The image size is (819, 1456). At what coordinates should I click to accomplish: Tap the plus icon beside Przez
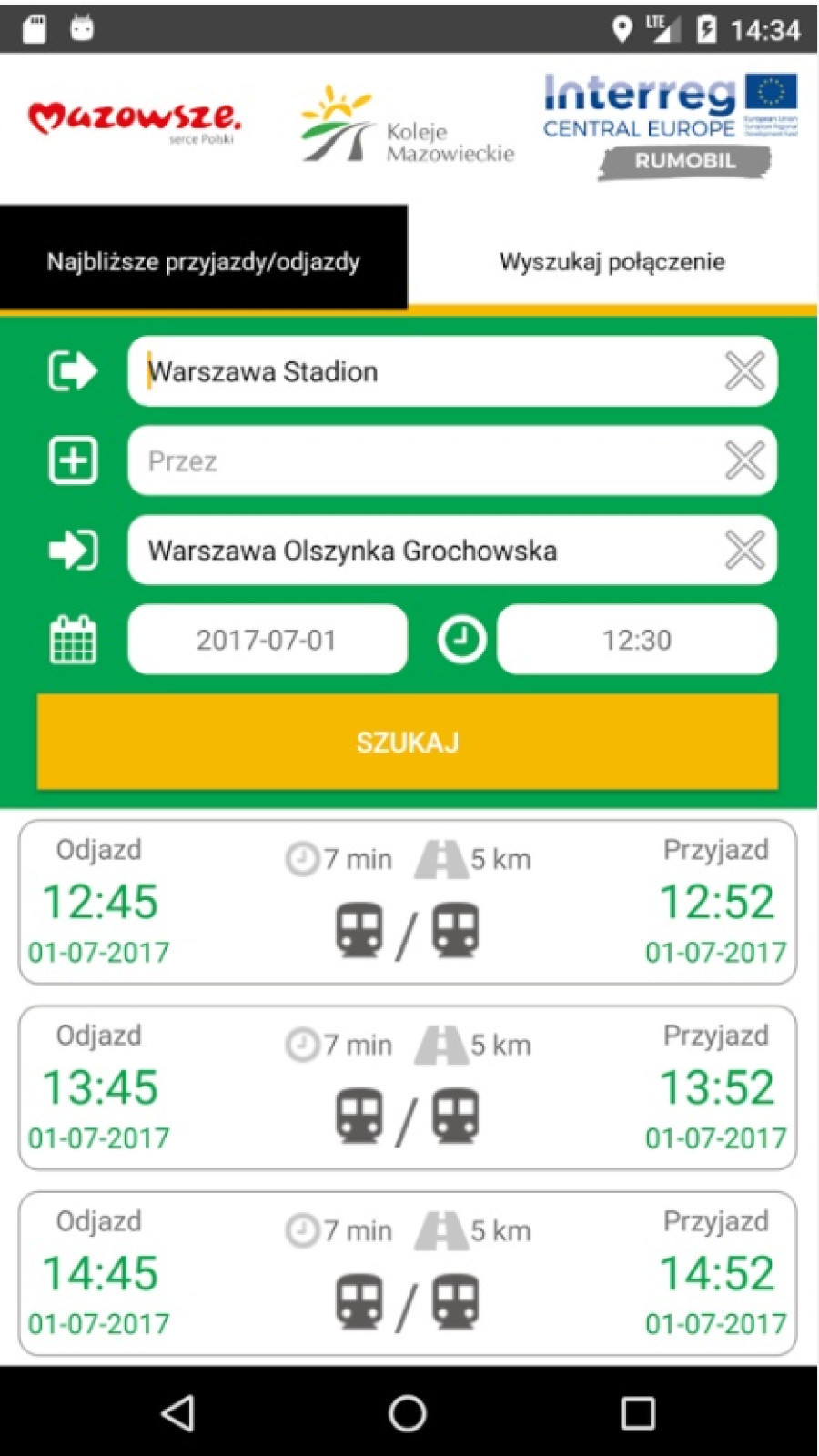[73, 460]
